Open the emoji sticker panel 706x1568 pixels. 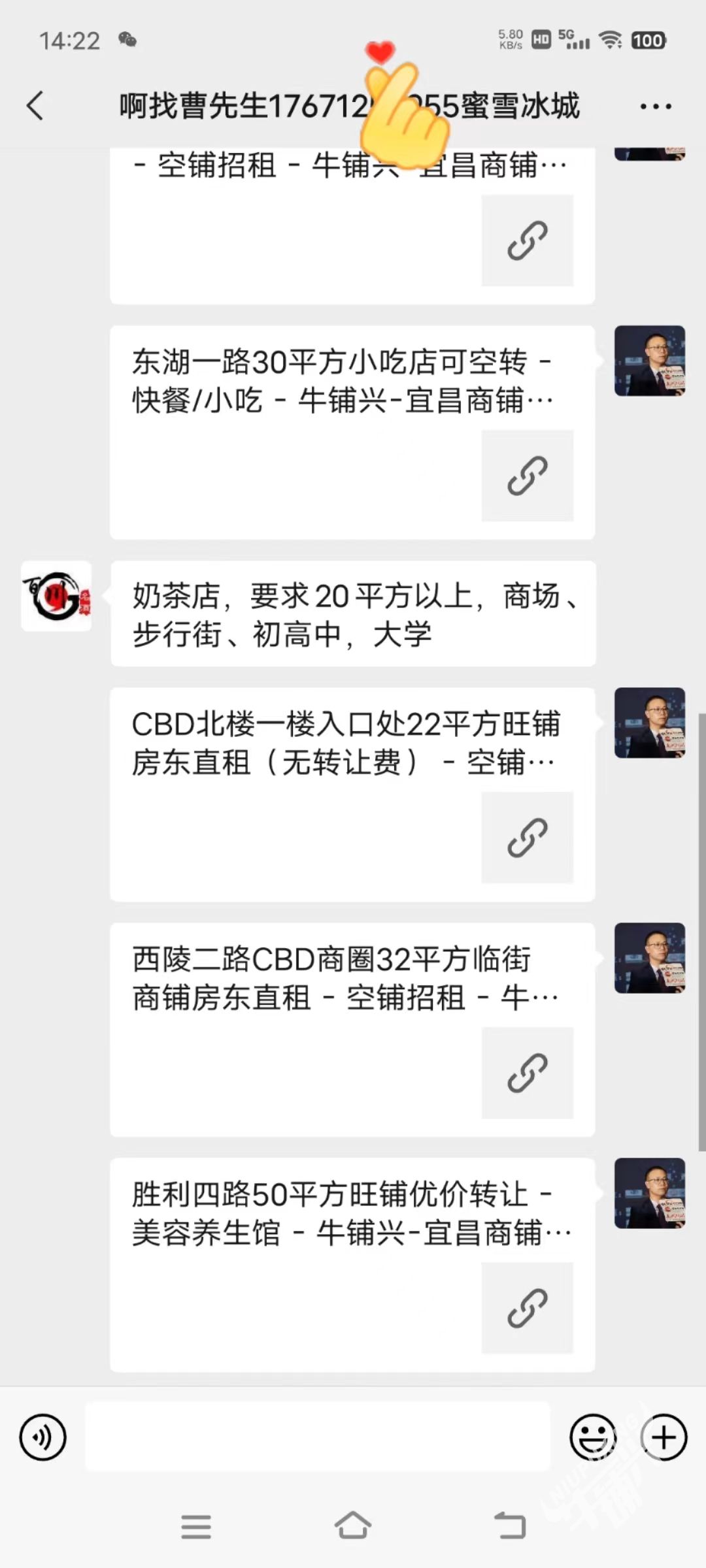(593, 1437)
